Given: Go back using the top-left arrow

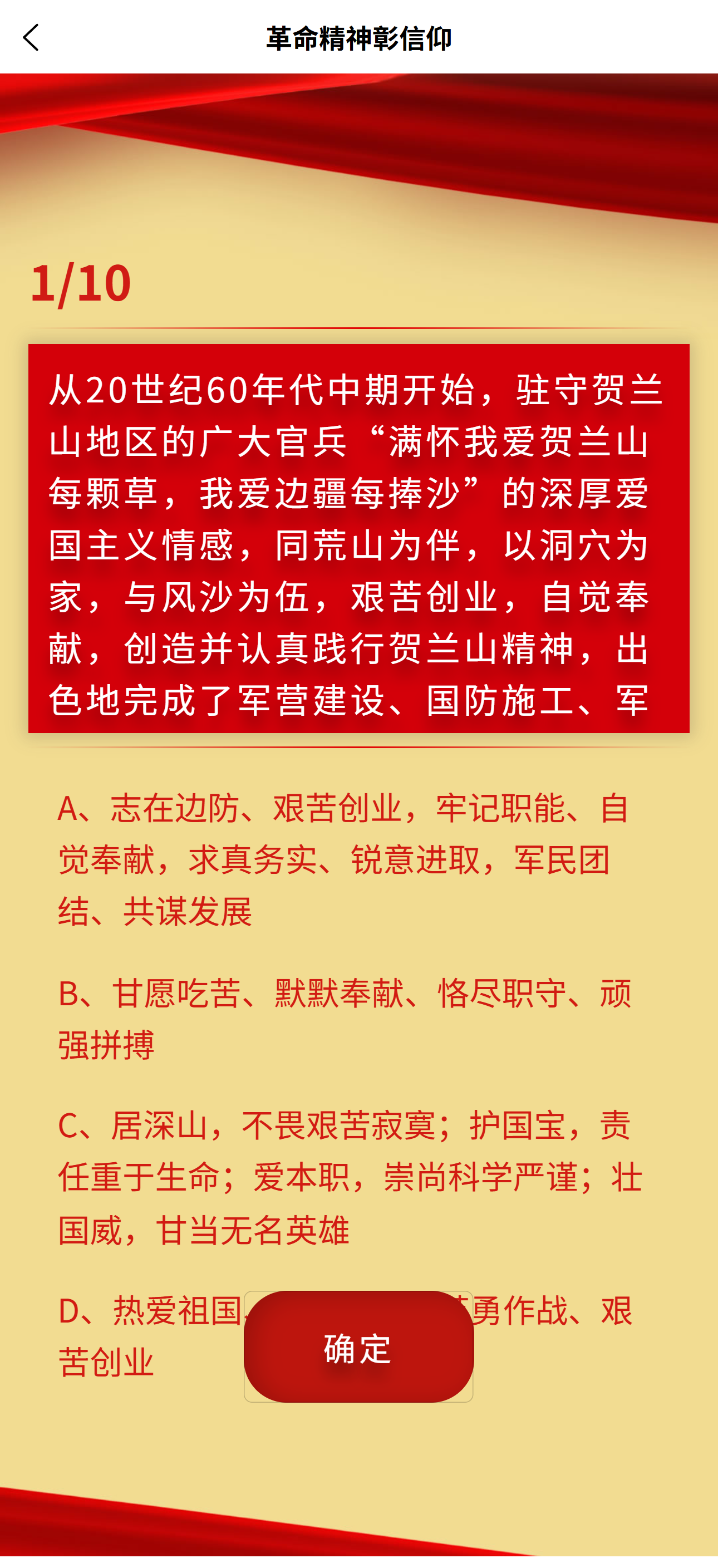Looking at the screenshot, I should (31, 38).
